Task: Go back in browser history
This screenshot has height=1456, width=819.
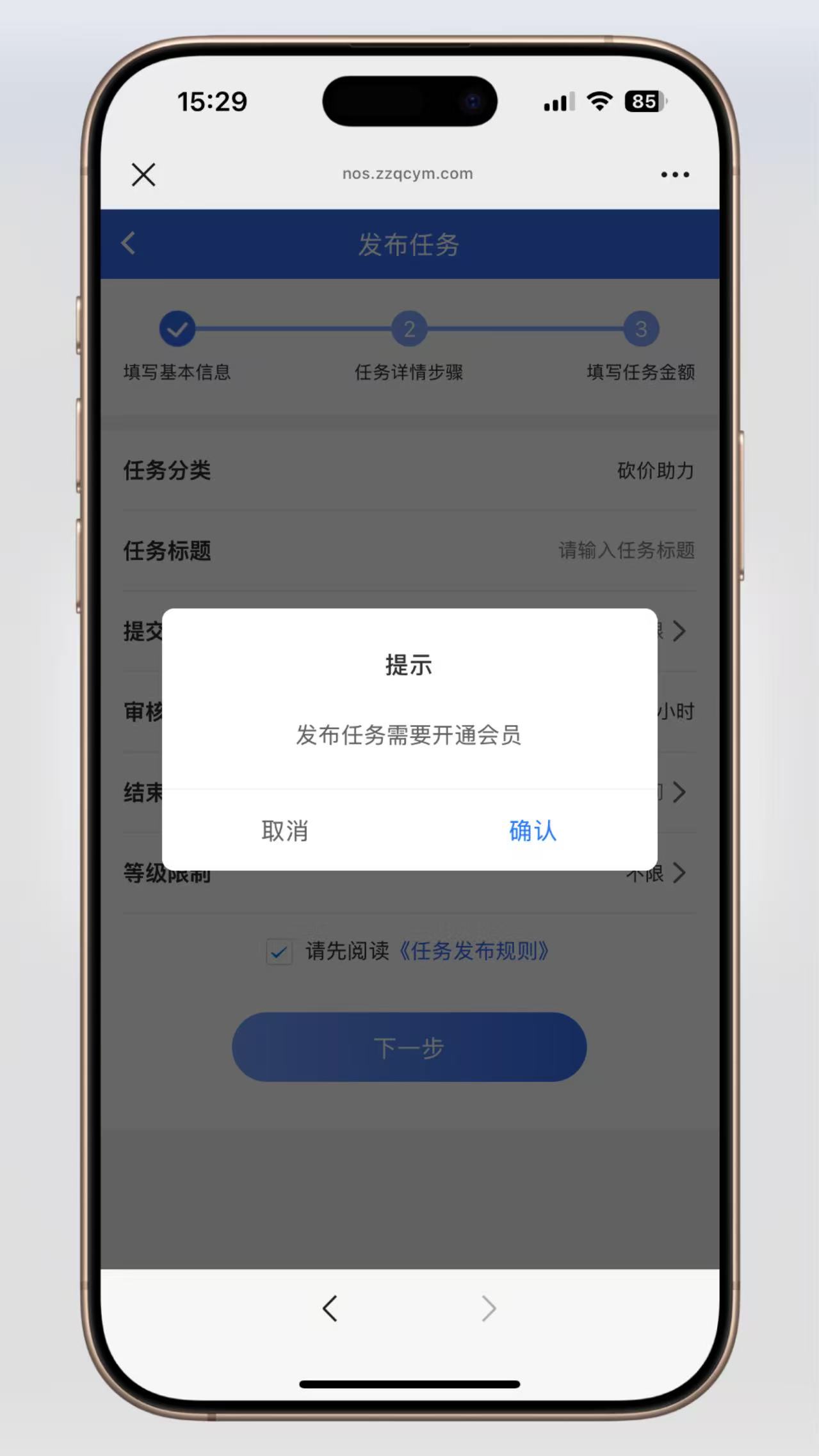Action: [x=330, y=1308]
